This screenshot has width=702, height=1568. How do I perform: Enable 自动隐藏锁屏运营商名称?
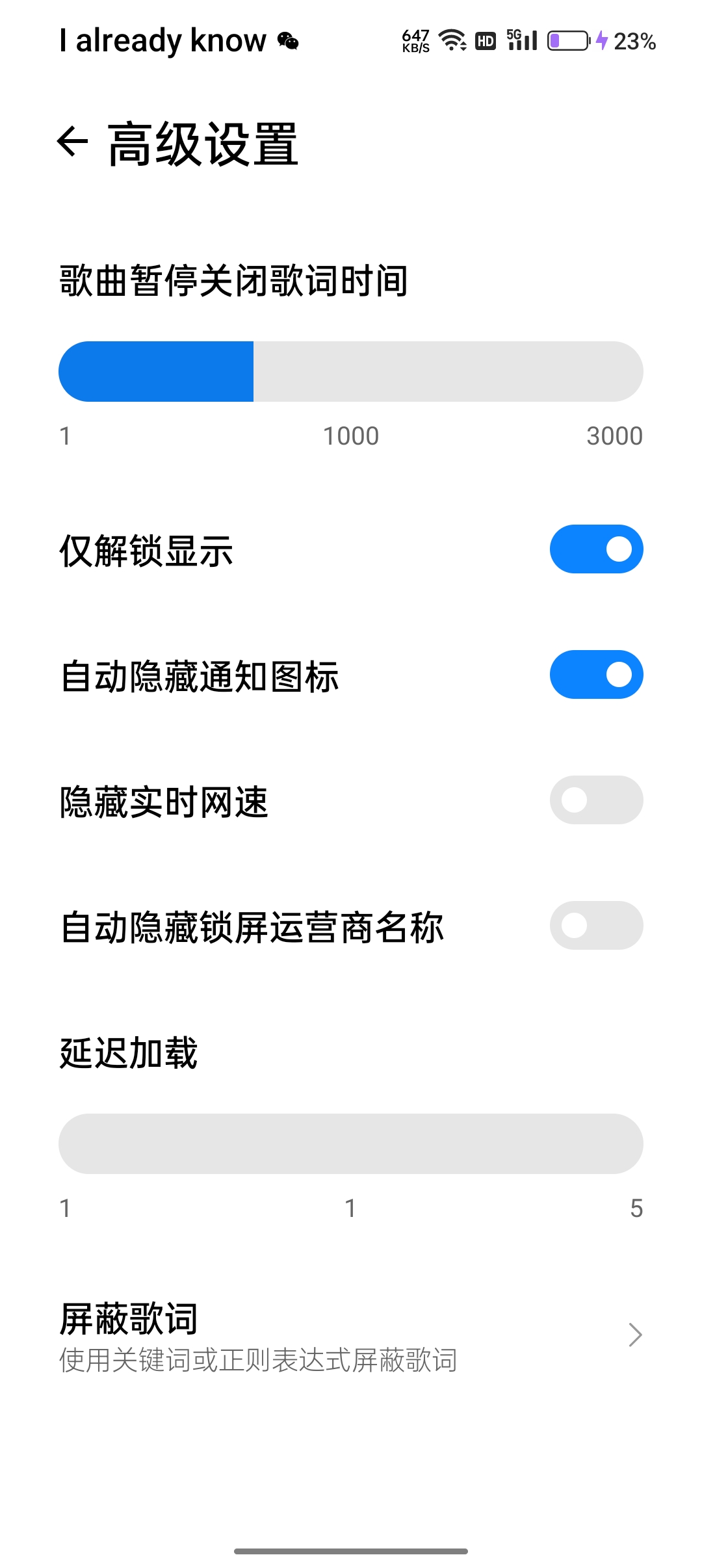tap(595, 926)
